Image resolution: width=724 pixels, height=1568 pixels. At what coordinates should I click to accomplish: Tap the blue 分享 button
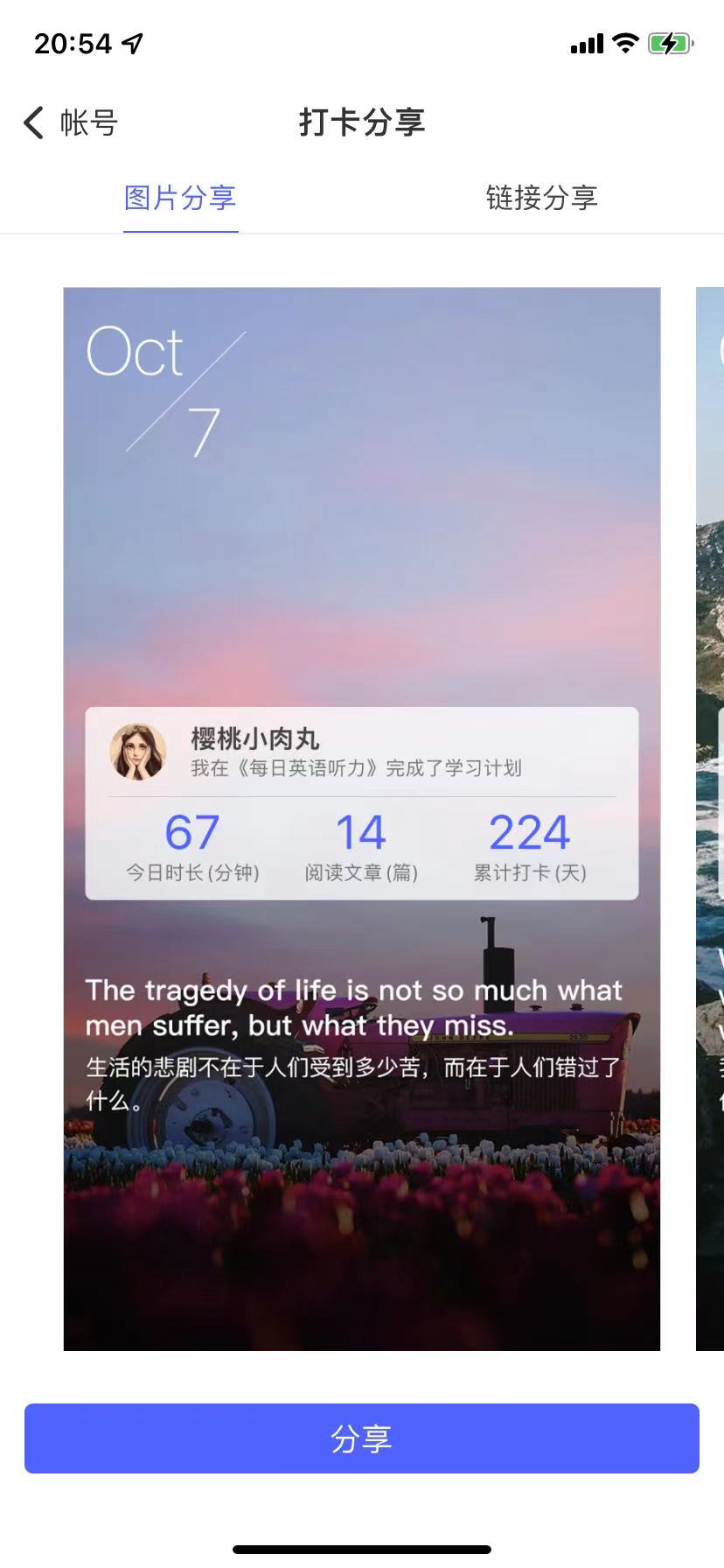tap(362, 1438)
